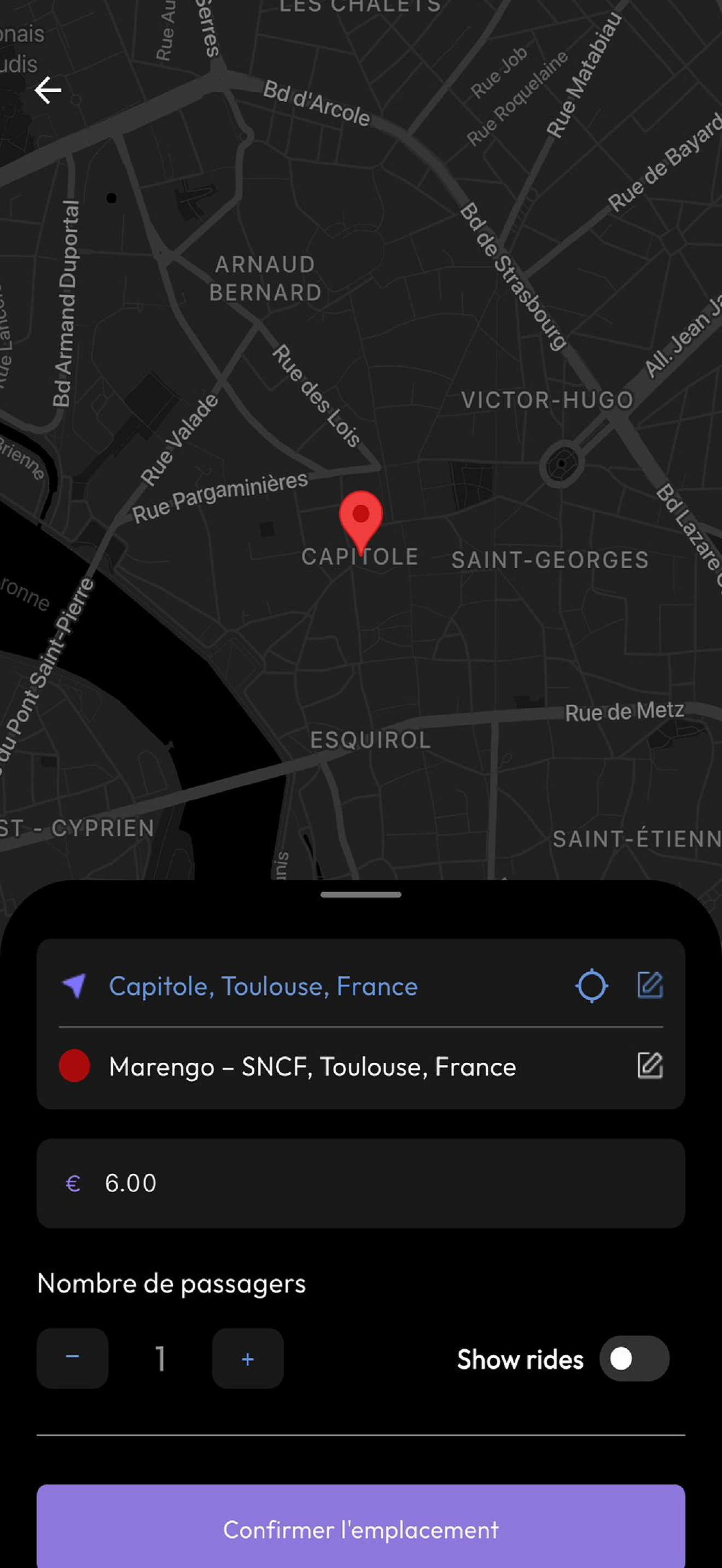
Task: Select the crosshair locate icon for pickup
Action: (x=591, y=986)
